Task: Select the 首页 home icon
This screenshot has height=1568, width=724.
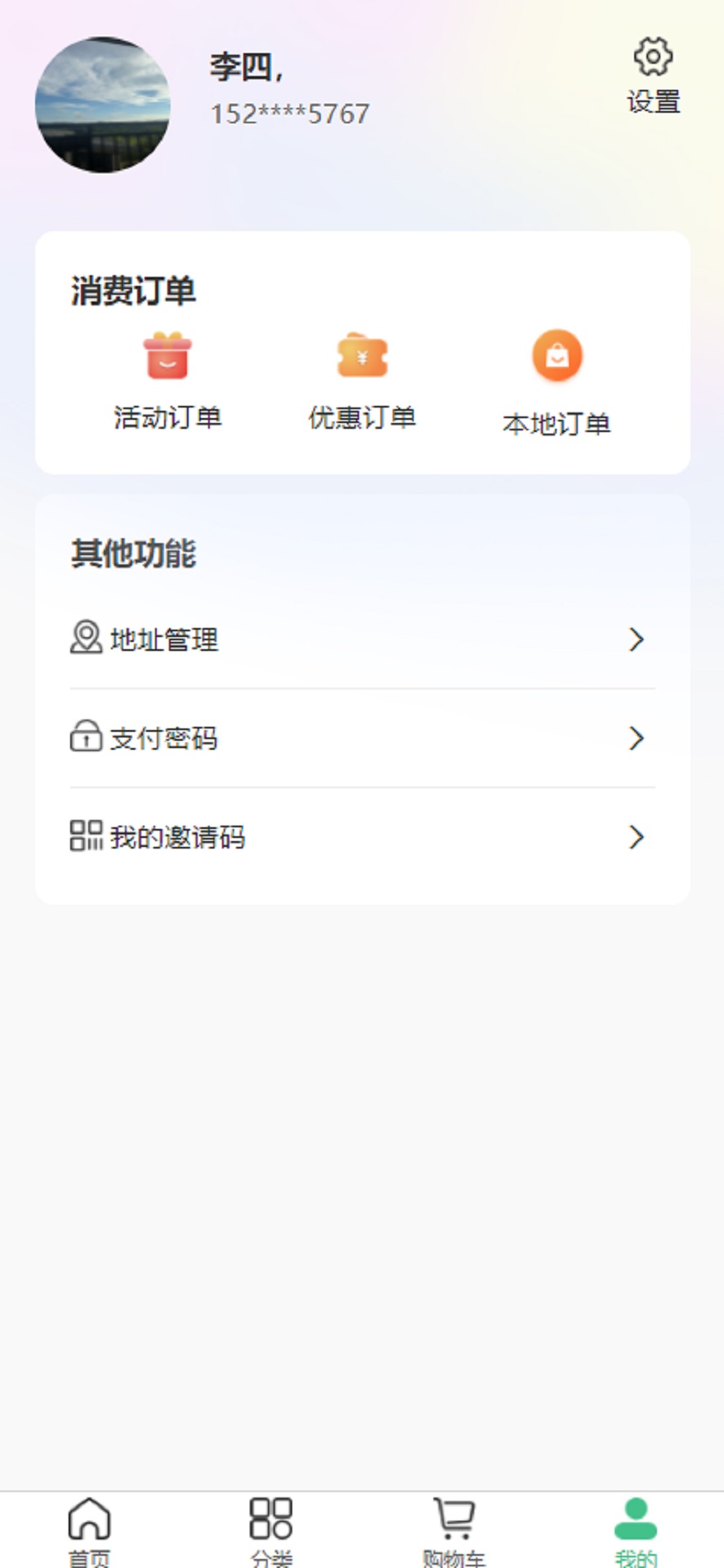Action: (x=91, y=1518)
